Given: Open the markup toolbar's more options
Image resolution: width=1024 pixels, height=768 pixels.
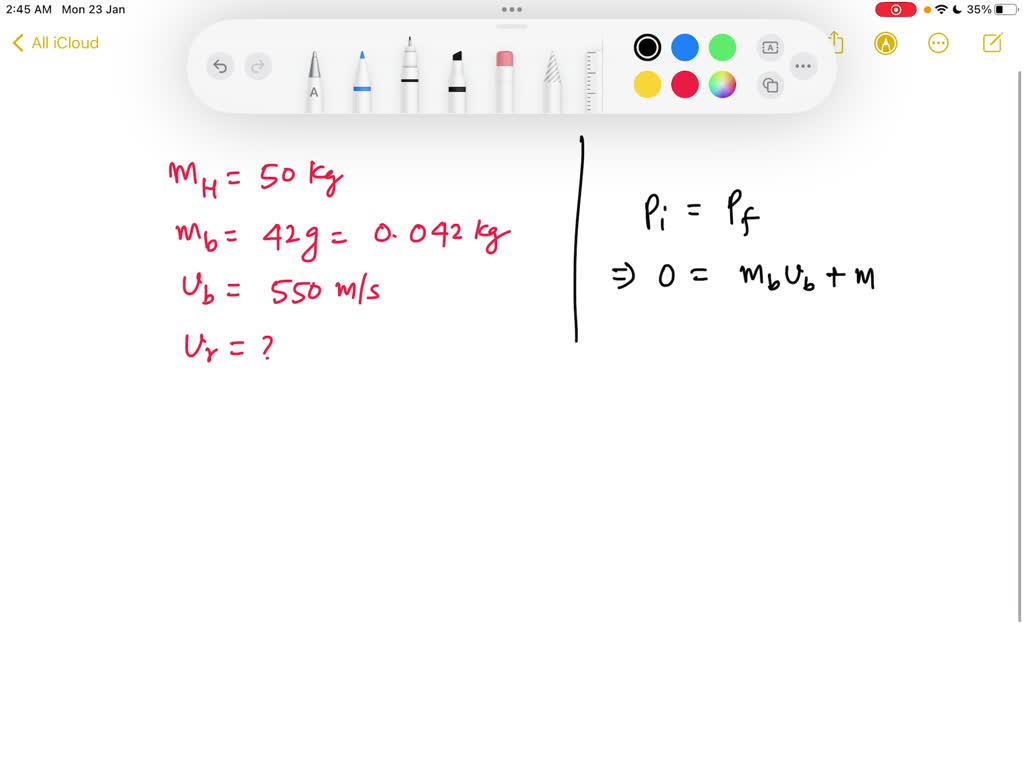Looking at the screenshot, I should pyautogui.click(x=803, y=67).
